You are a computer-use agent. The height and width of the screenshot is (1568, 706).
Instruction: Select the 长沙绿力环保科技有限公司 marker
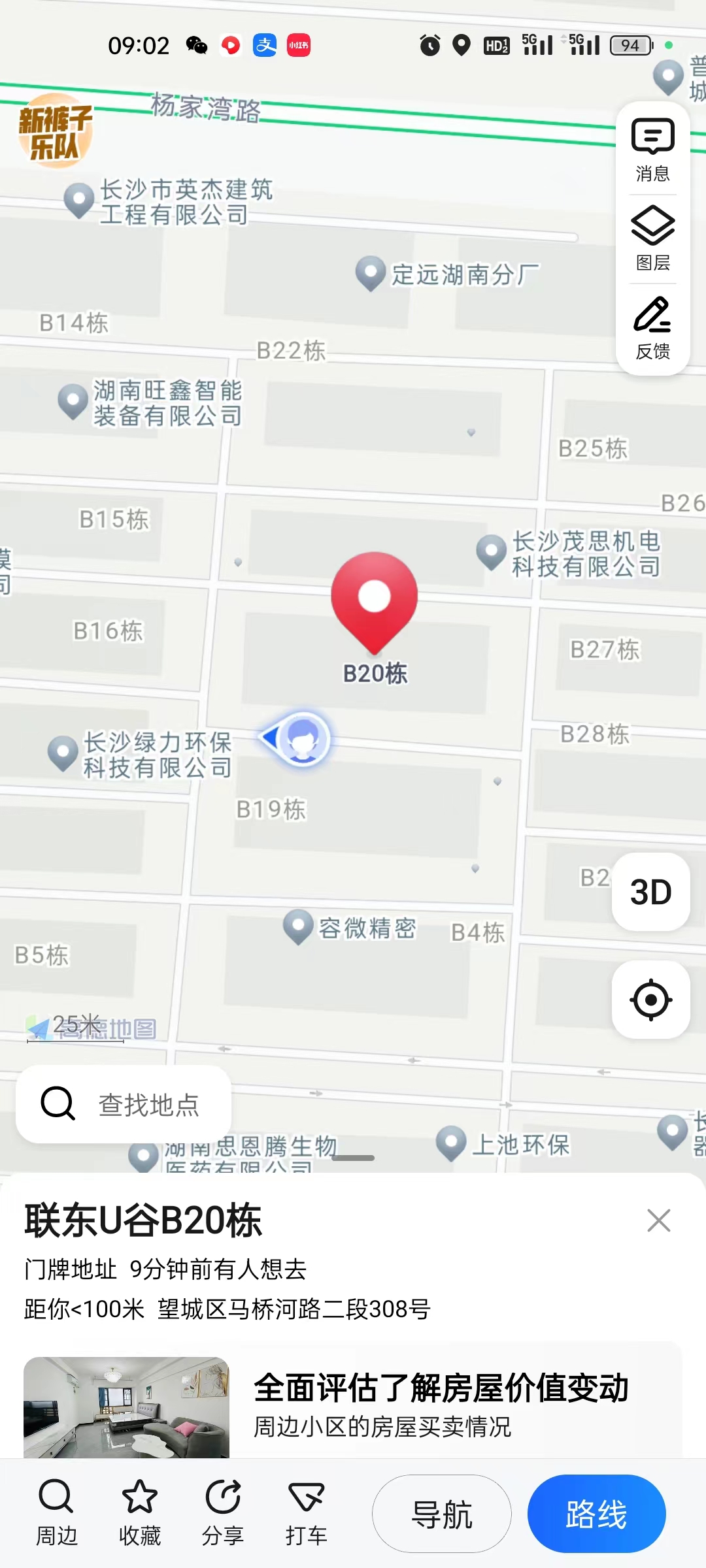pyautogui.click(x=63, y=753)
